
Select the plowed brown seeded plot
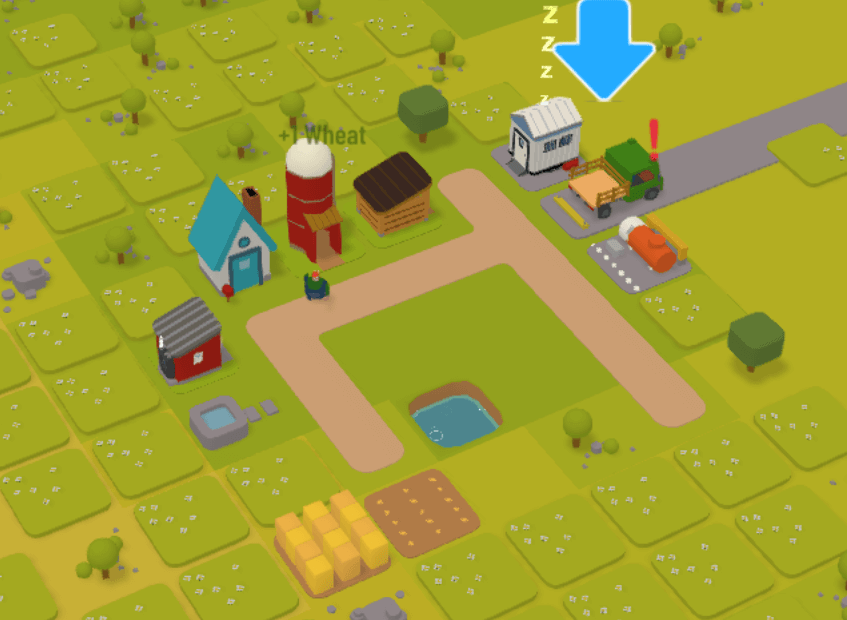[422, 512]
